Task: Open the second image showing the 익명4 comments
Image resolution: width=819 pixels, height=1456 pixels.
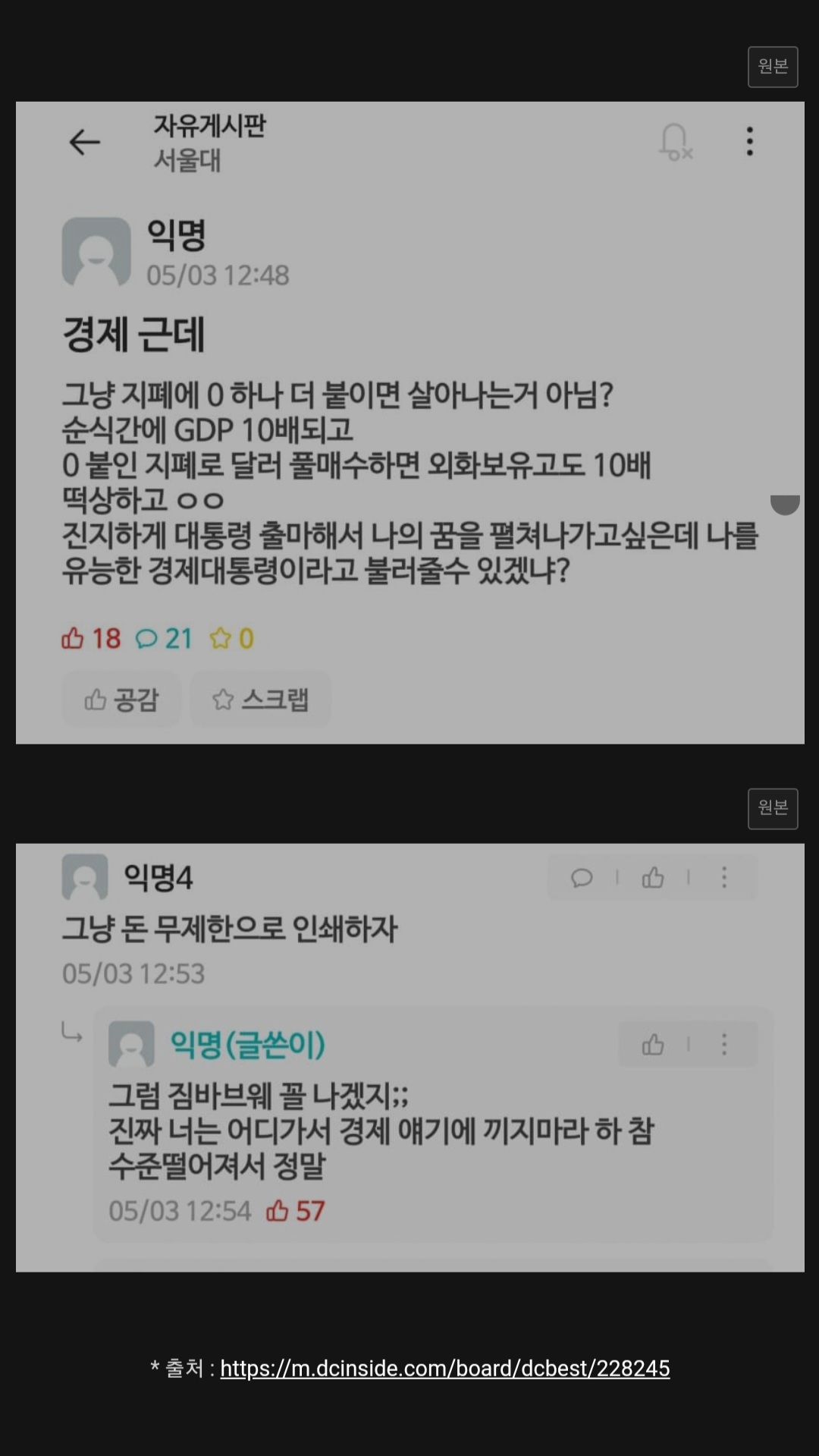Action: click(409, 1057)
